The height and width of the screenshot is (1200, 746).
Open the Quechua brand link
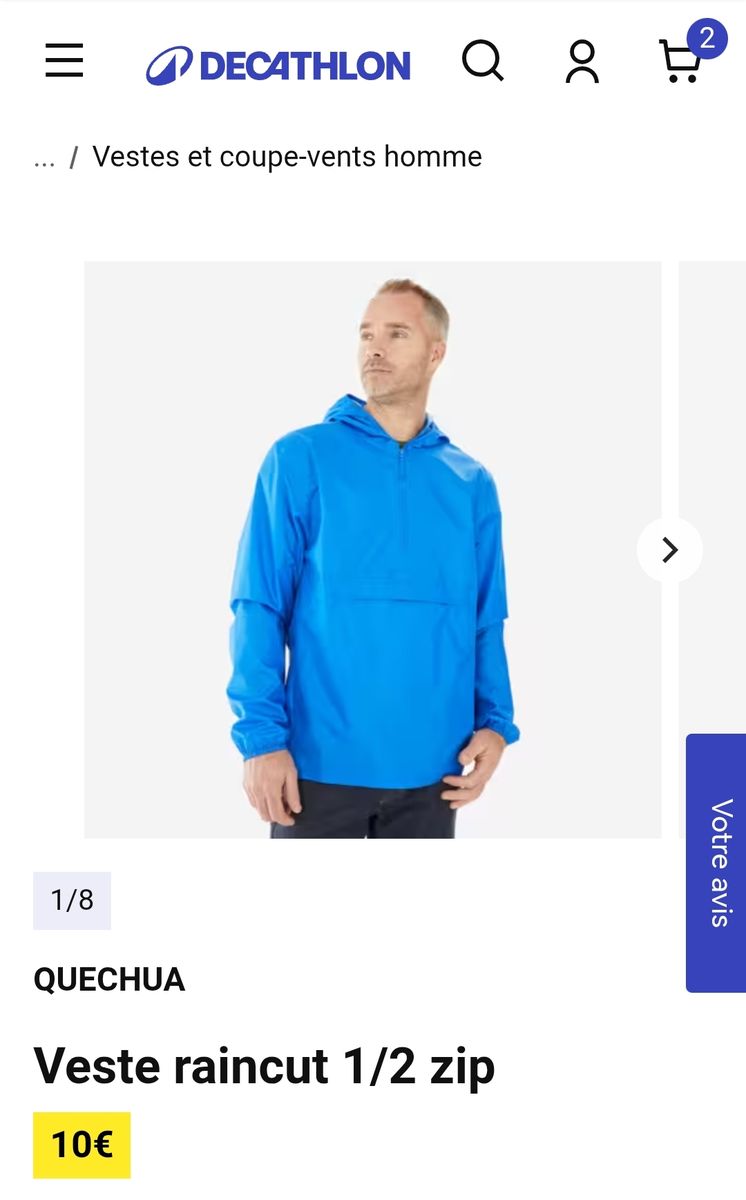[x=109, y=980]
